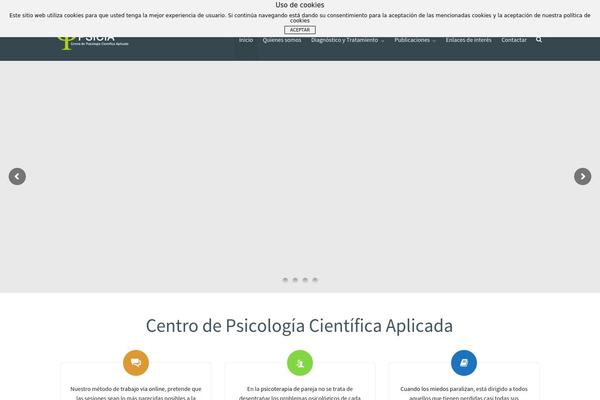Show the next slide in carousel

pos(583,176)
